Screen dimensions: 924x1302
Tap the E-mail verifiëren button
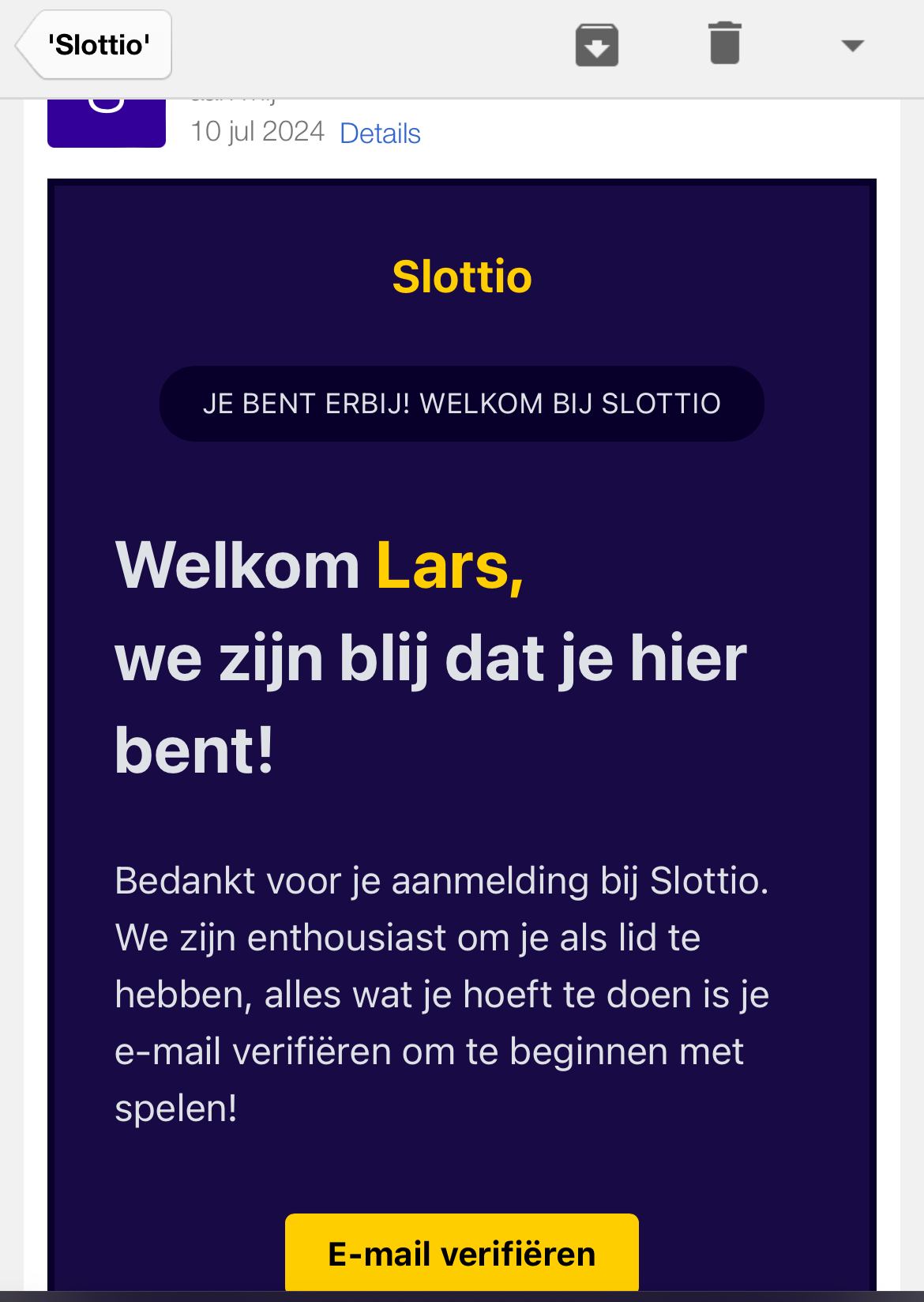click(461, 1253)
